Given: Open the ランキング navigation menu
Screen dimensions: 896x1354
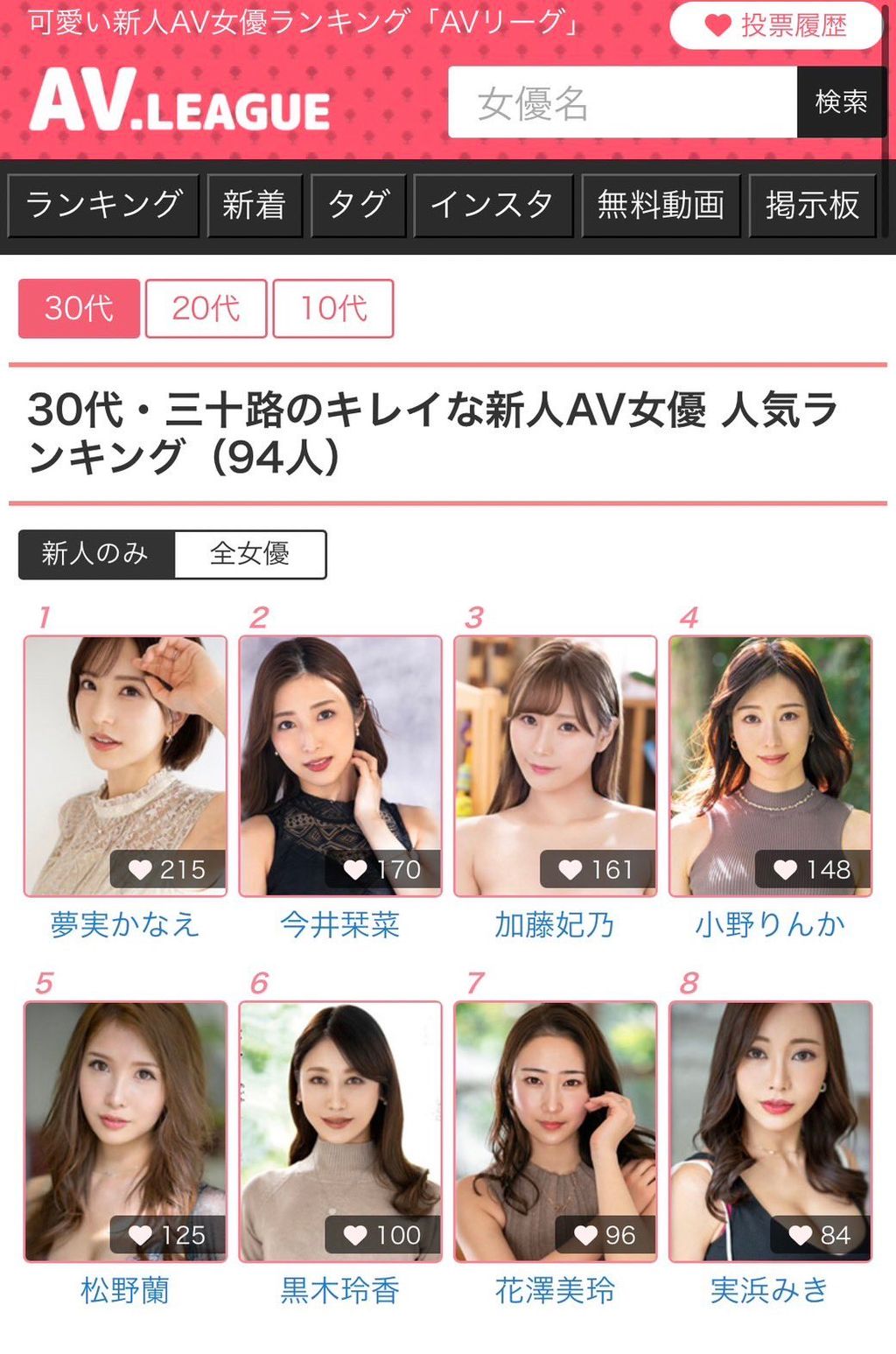Looking at the screenshot, I should 102,205.
